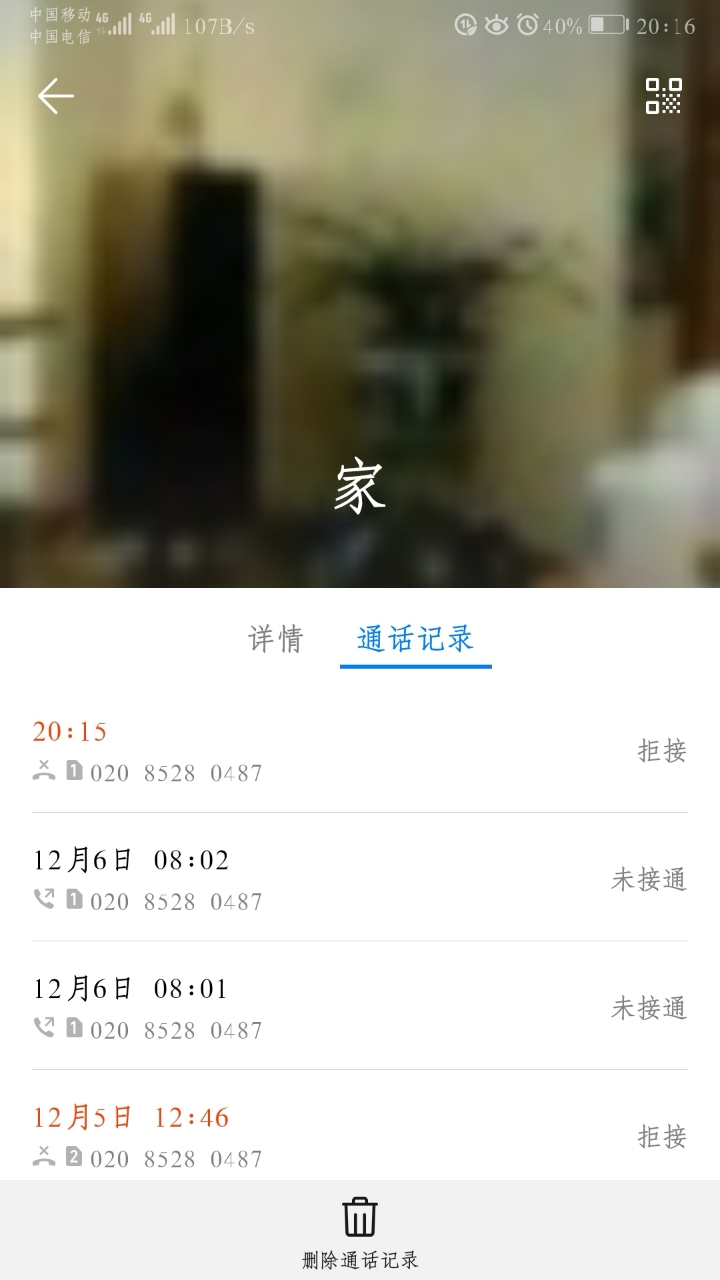Switch to the 详情 tab

click(275, 639)
